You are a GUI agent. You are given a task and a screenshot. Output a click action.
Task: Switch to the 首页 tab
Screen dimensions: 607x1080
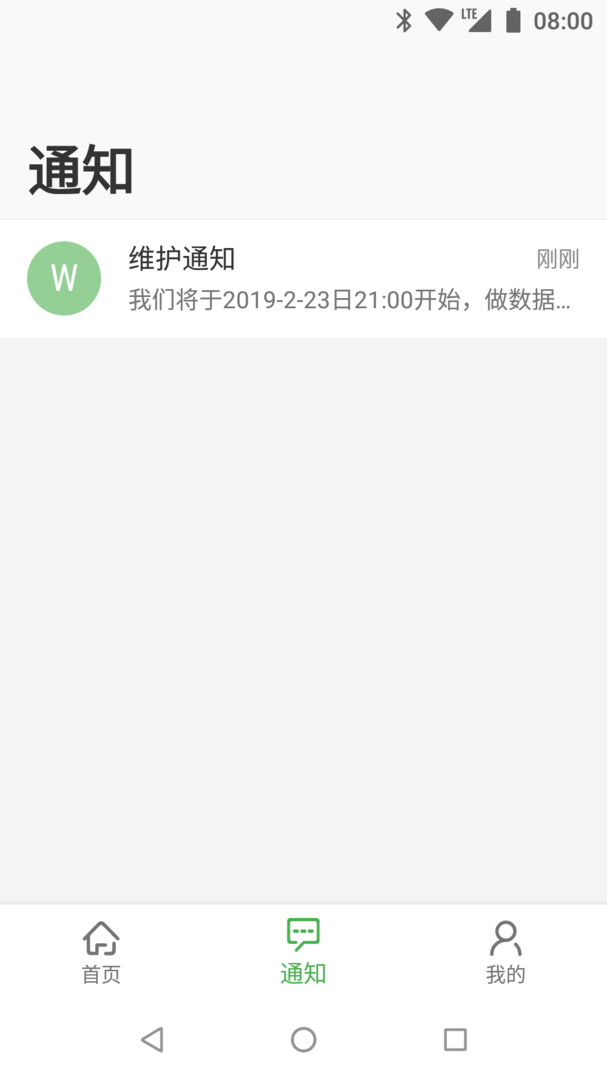[101, 952]
